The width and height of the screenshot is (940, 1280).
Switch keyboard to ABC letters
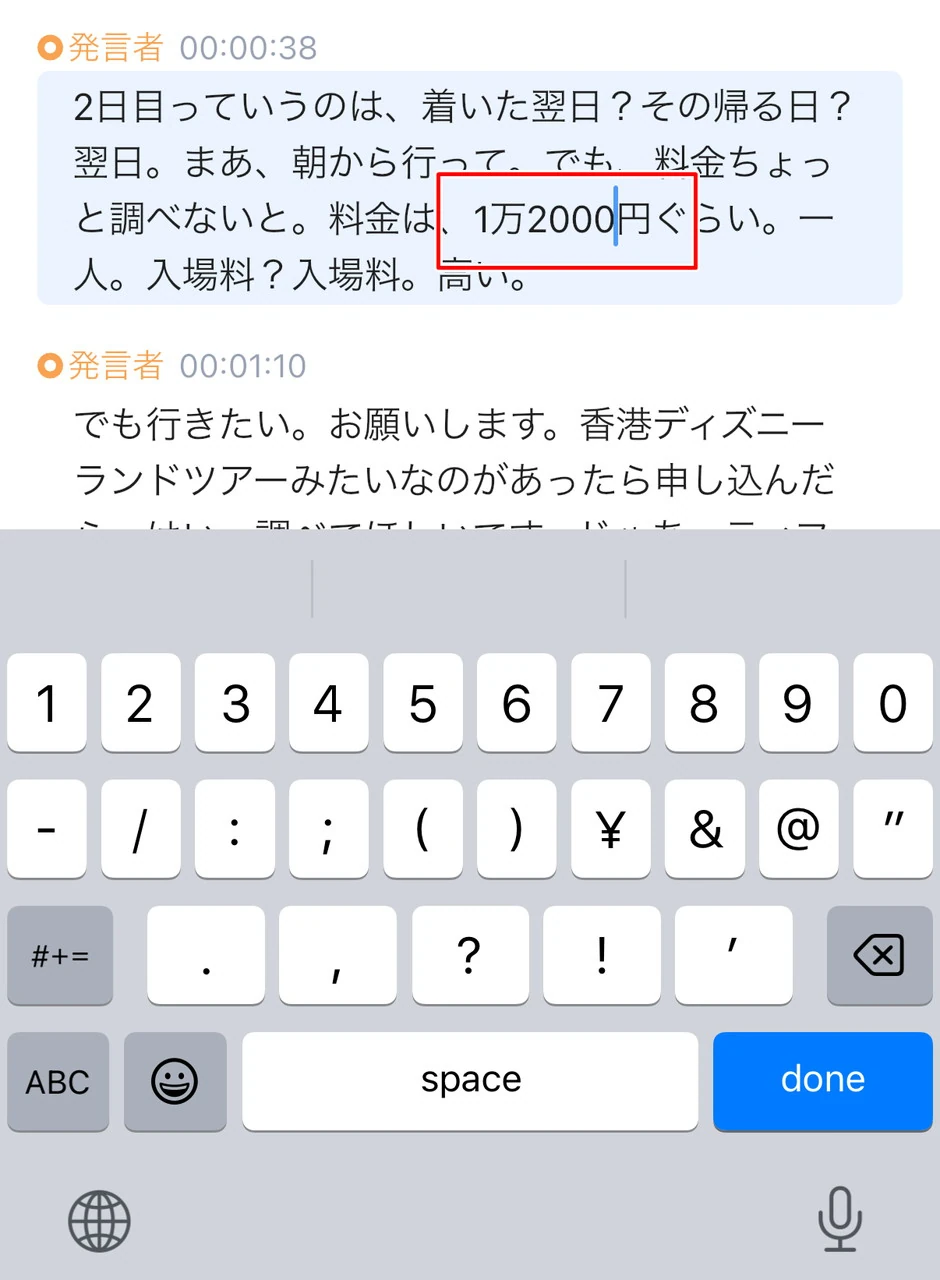(58, 1081)
